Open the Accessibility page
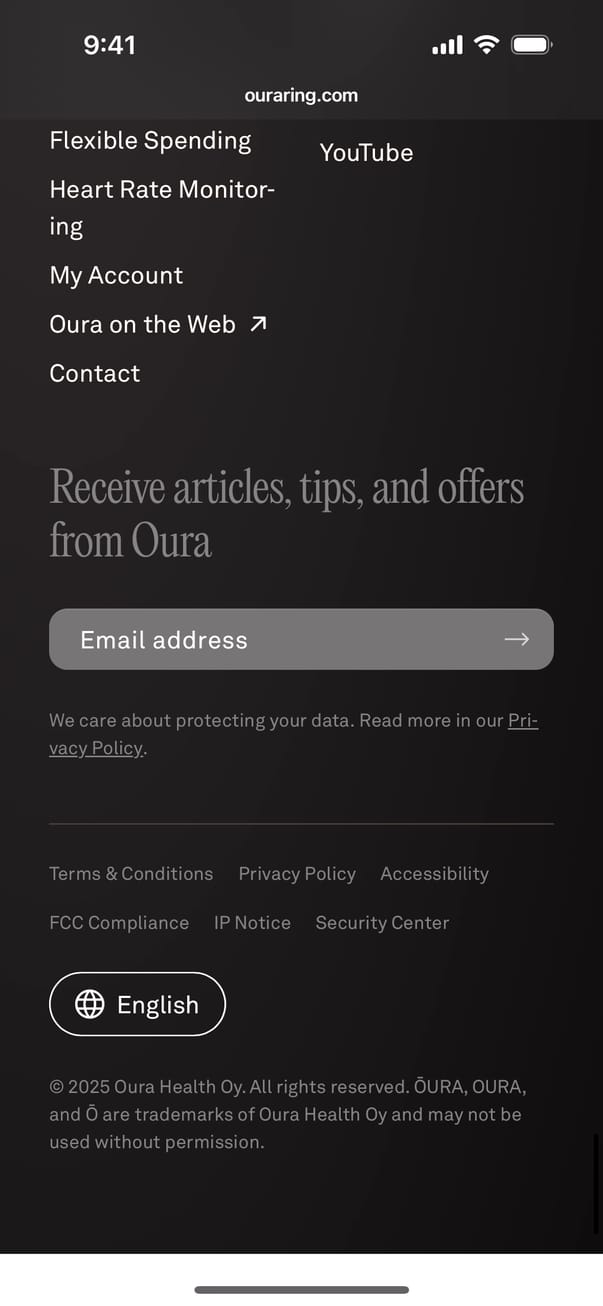The width and height of the screenshot is (603, 1306). 434,874
